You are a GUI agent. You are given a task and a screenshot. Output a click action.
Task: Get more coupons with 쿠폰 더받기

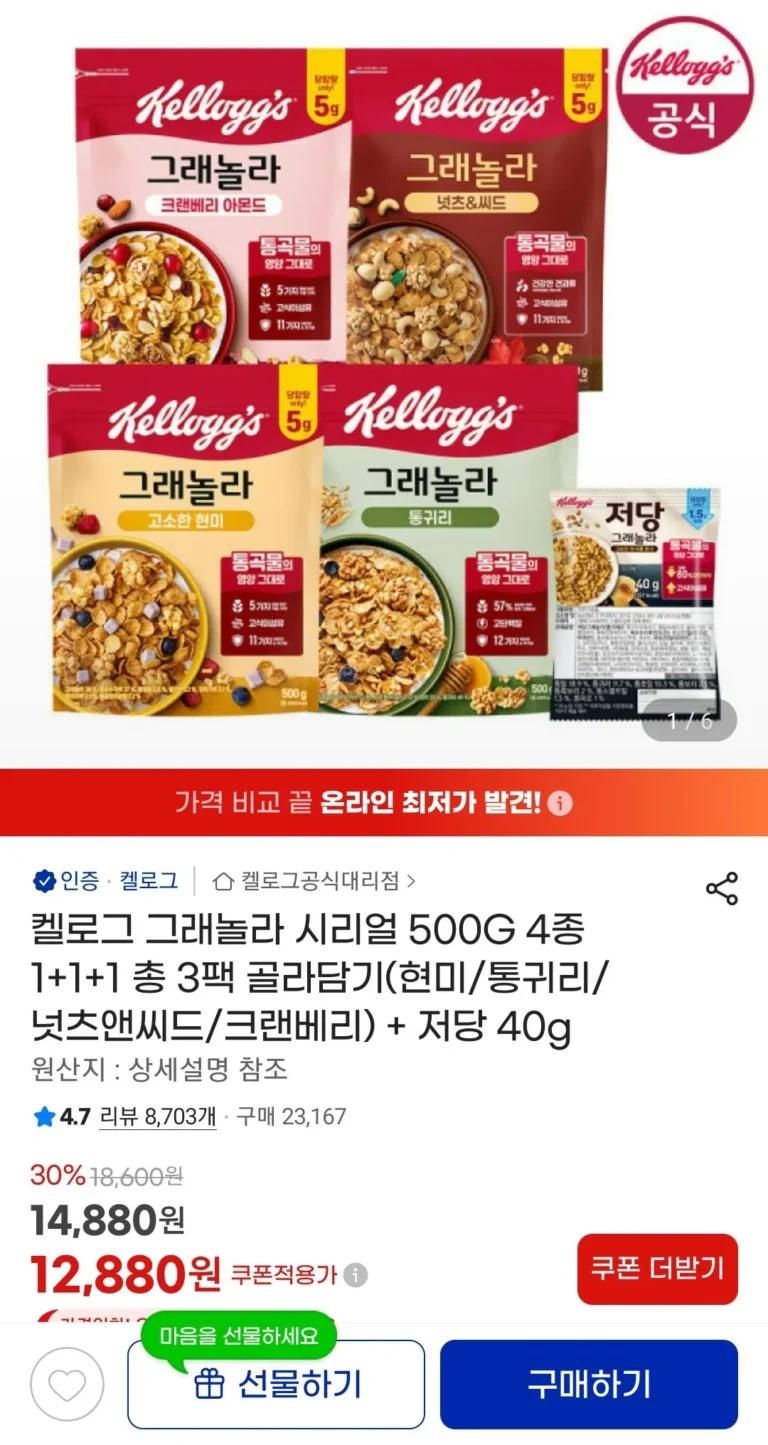point(657,1269)
